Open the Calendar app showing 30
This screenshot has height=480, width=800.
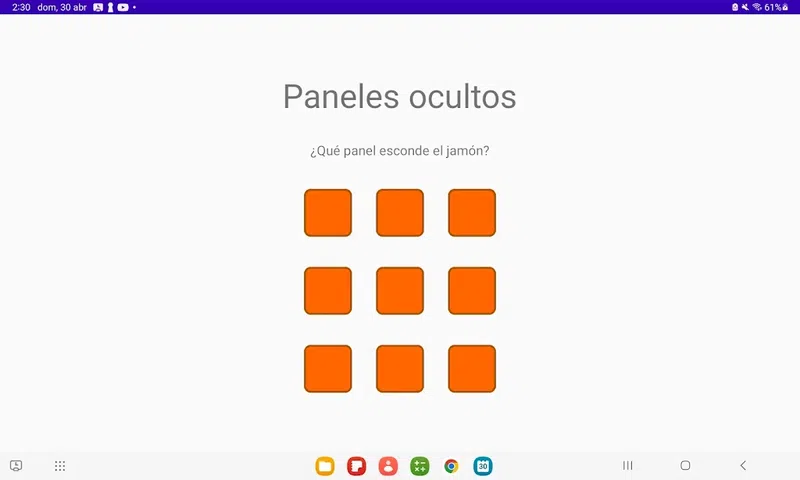[483, 466]
